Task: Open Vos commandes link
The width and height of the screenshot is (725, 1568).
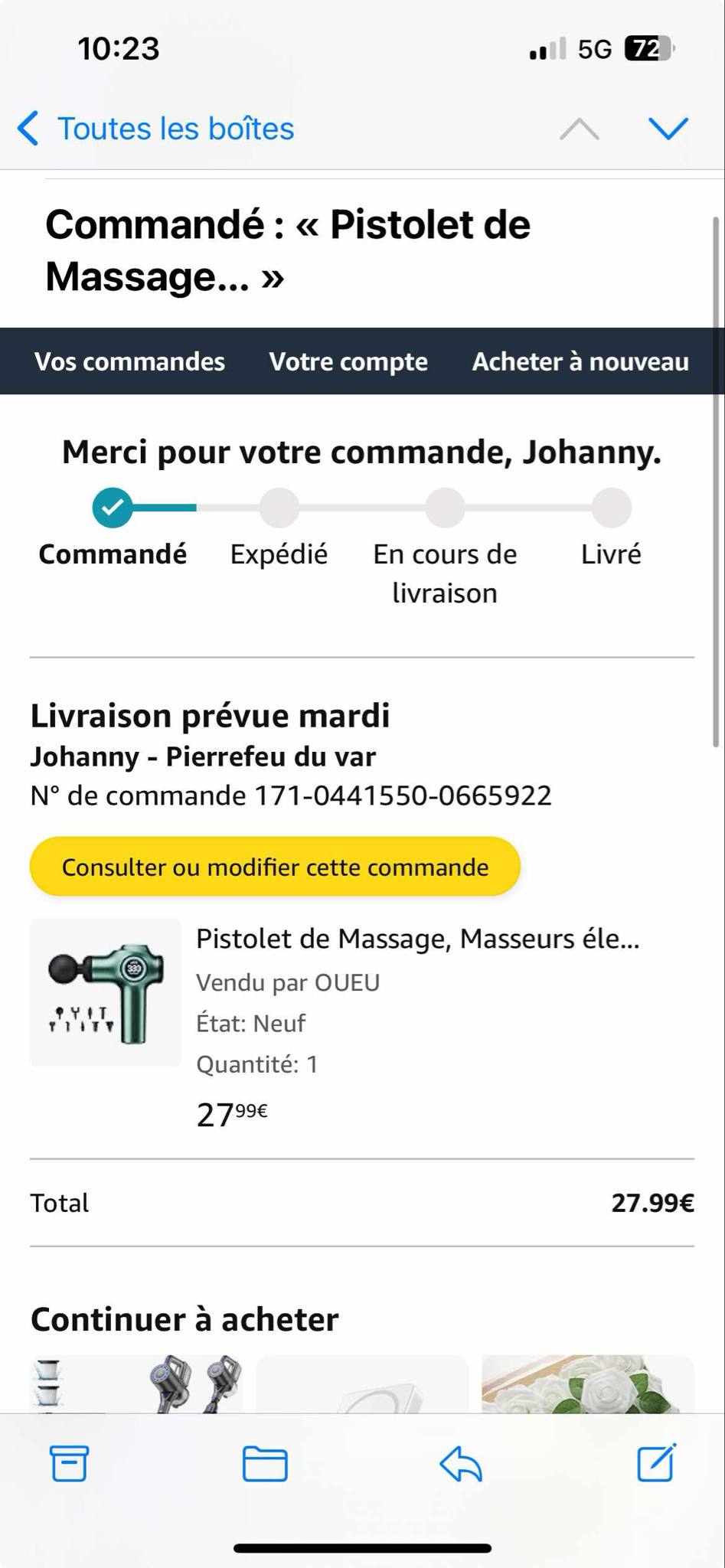Action: (129, 361)
